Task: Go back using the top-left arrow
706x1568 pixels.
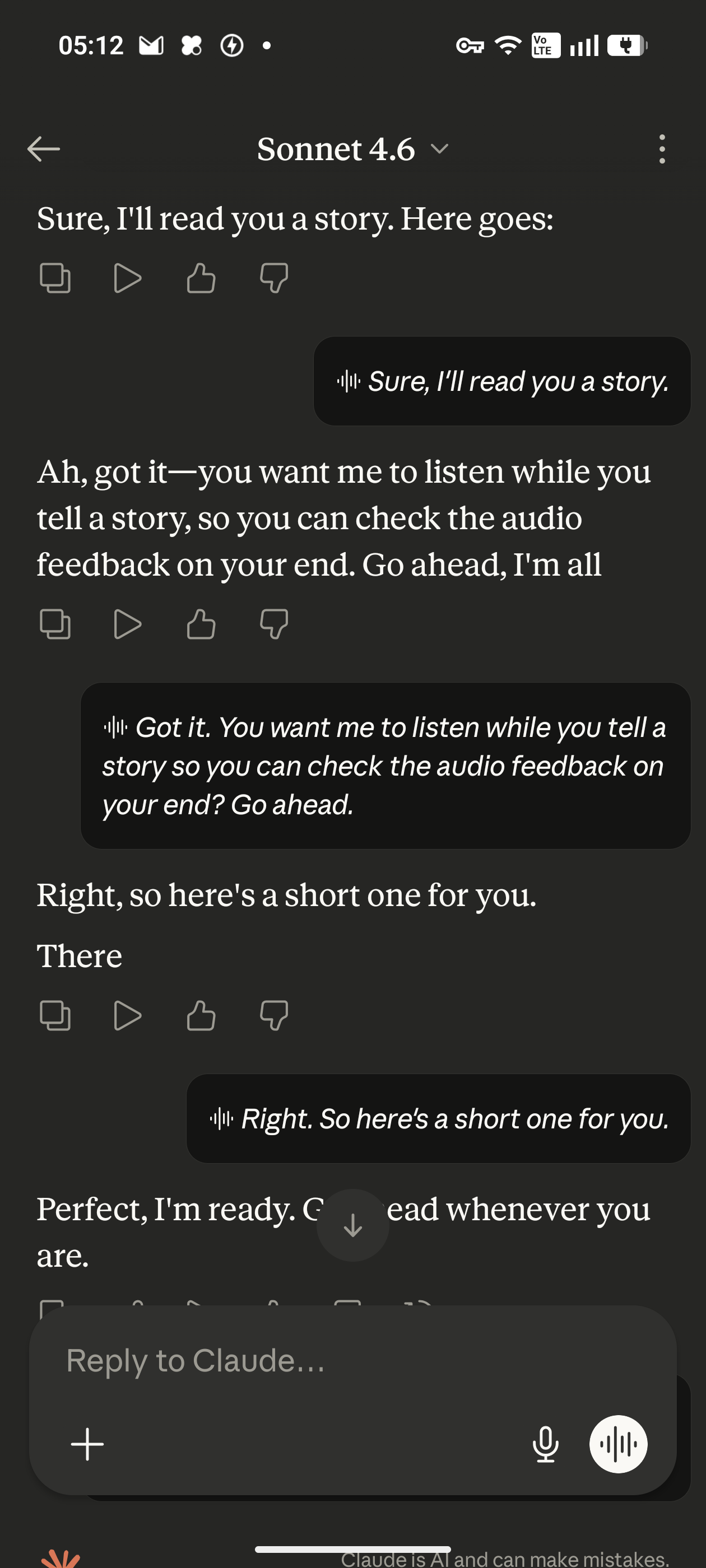Action: click(44, 148)
